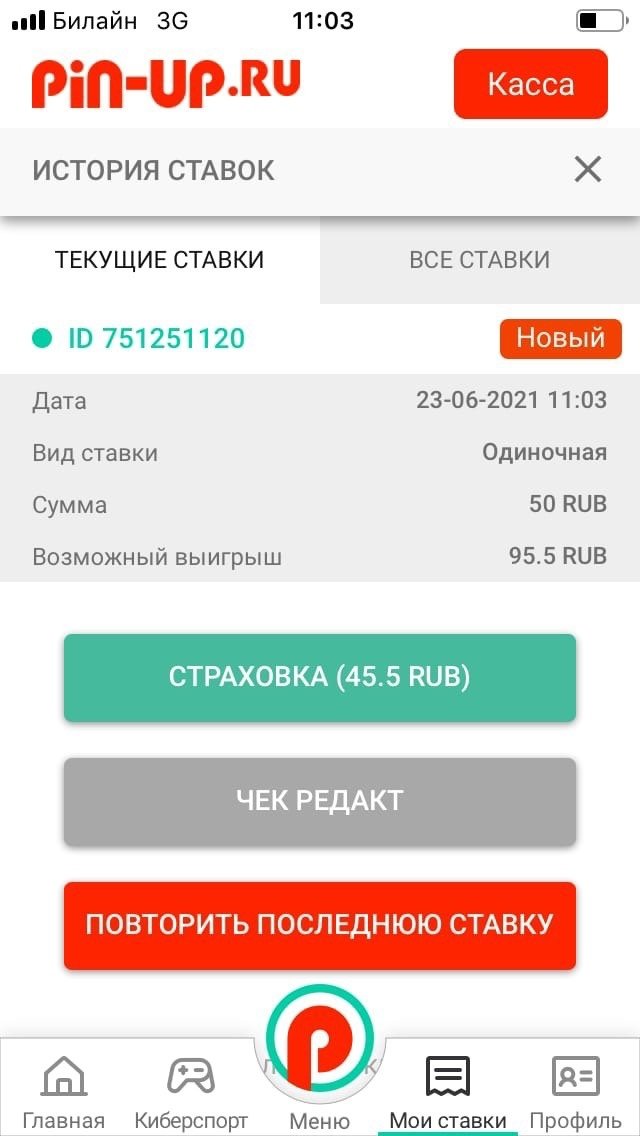Select the Текущие ставки tab

[x=160, y=260]
